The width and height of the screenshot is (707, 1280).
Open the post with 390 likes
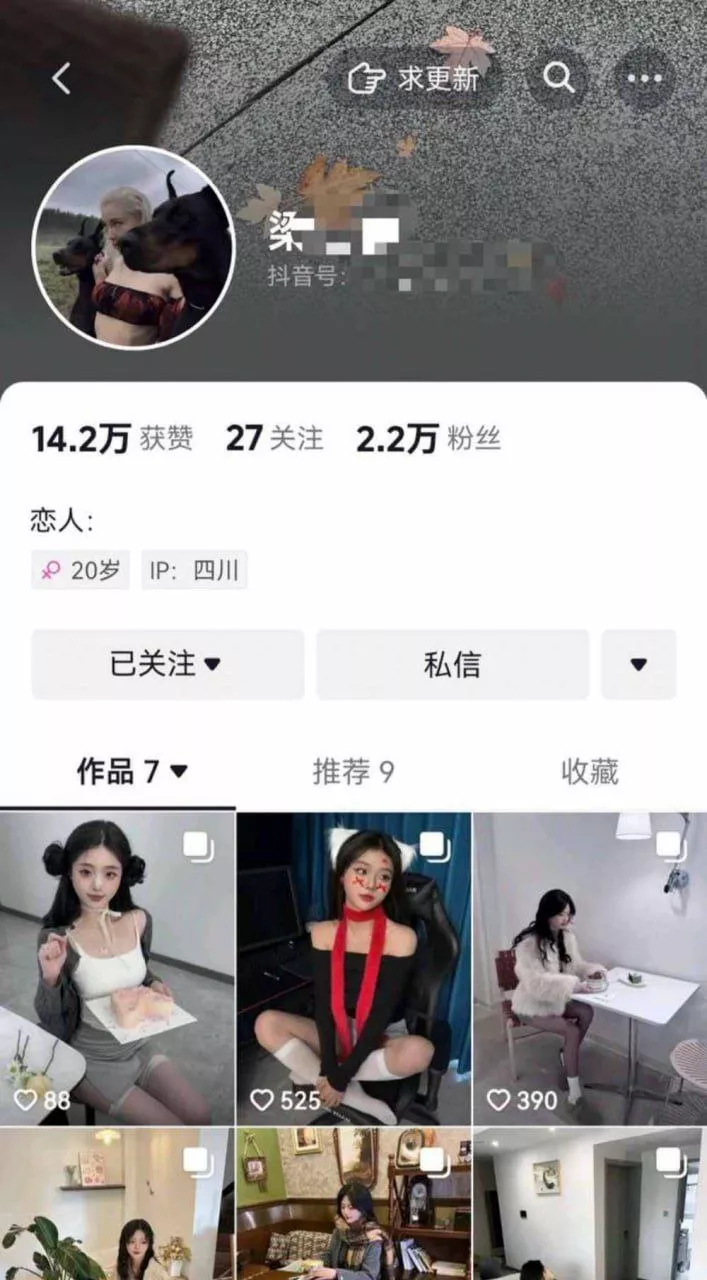tap(589, 967)
